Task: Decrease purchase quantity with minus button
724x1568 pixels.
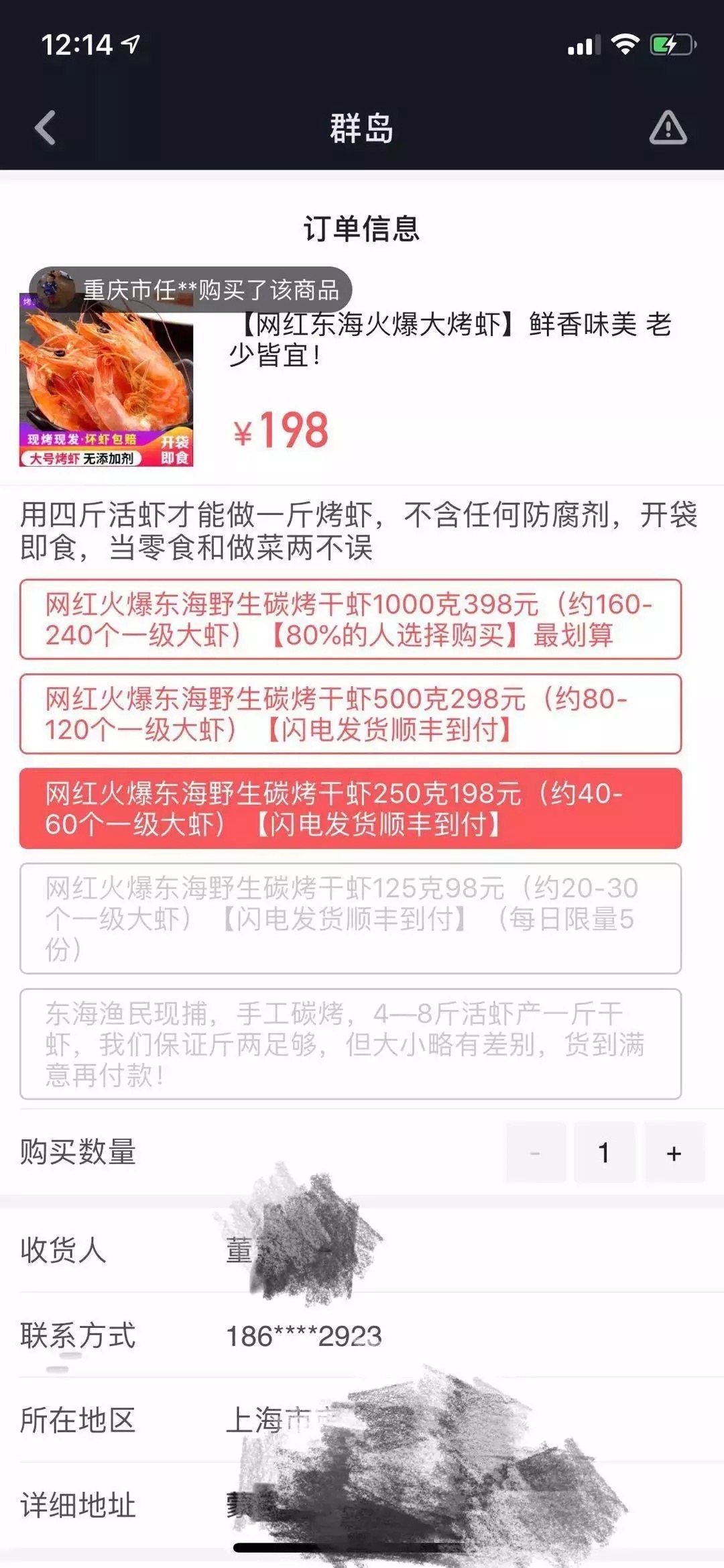Action: pos(535,1153)
